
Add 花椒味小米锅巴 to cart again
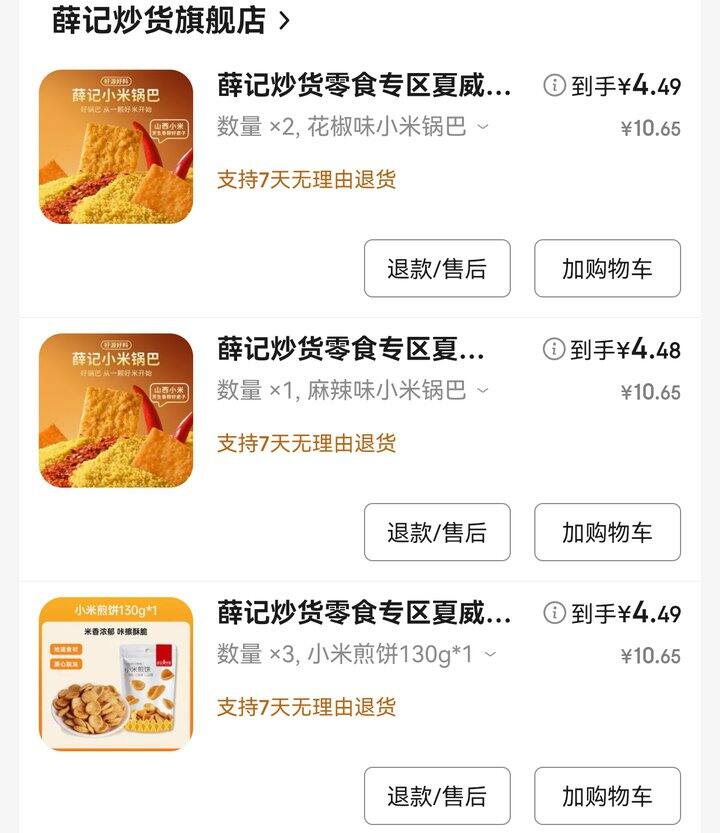coord(607,268)
